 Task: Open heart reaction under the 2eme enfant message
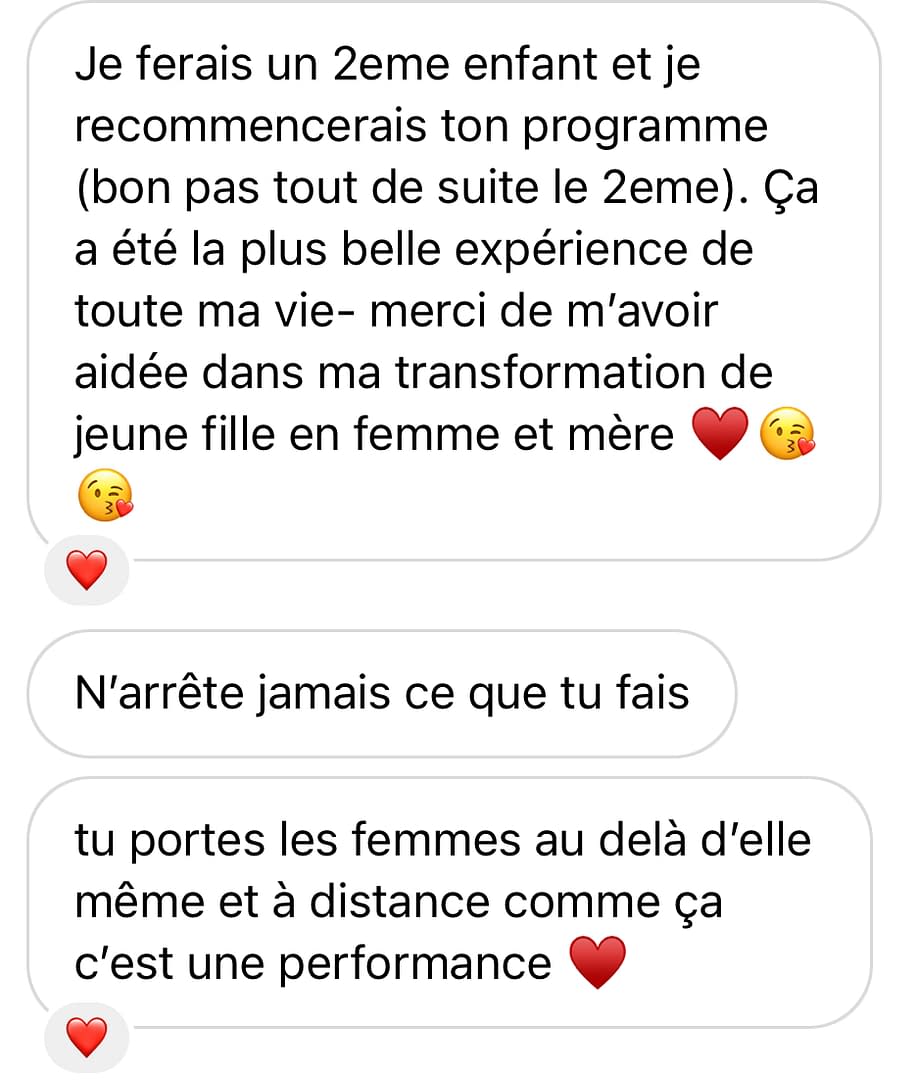tap(86, 571)
